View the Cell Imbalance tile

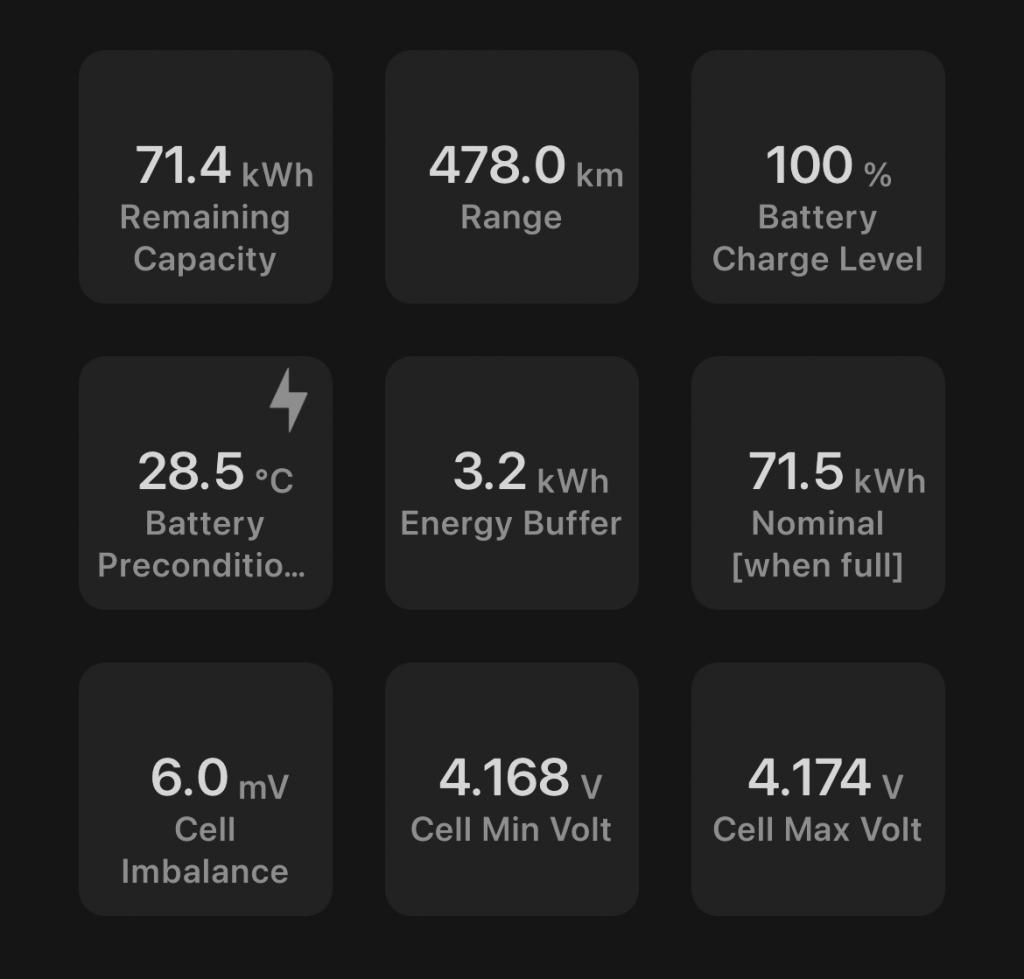coord(205,789)
